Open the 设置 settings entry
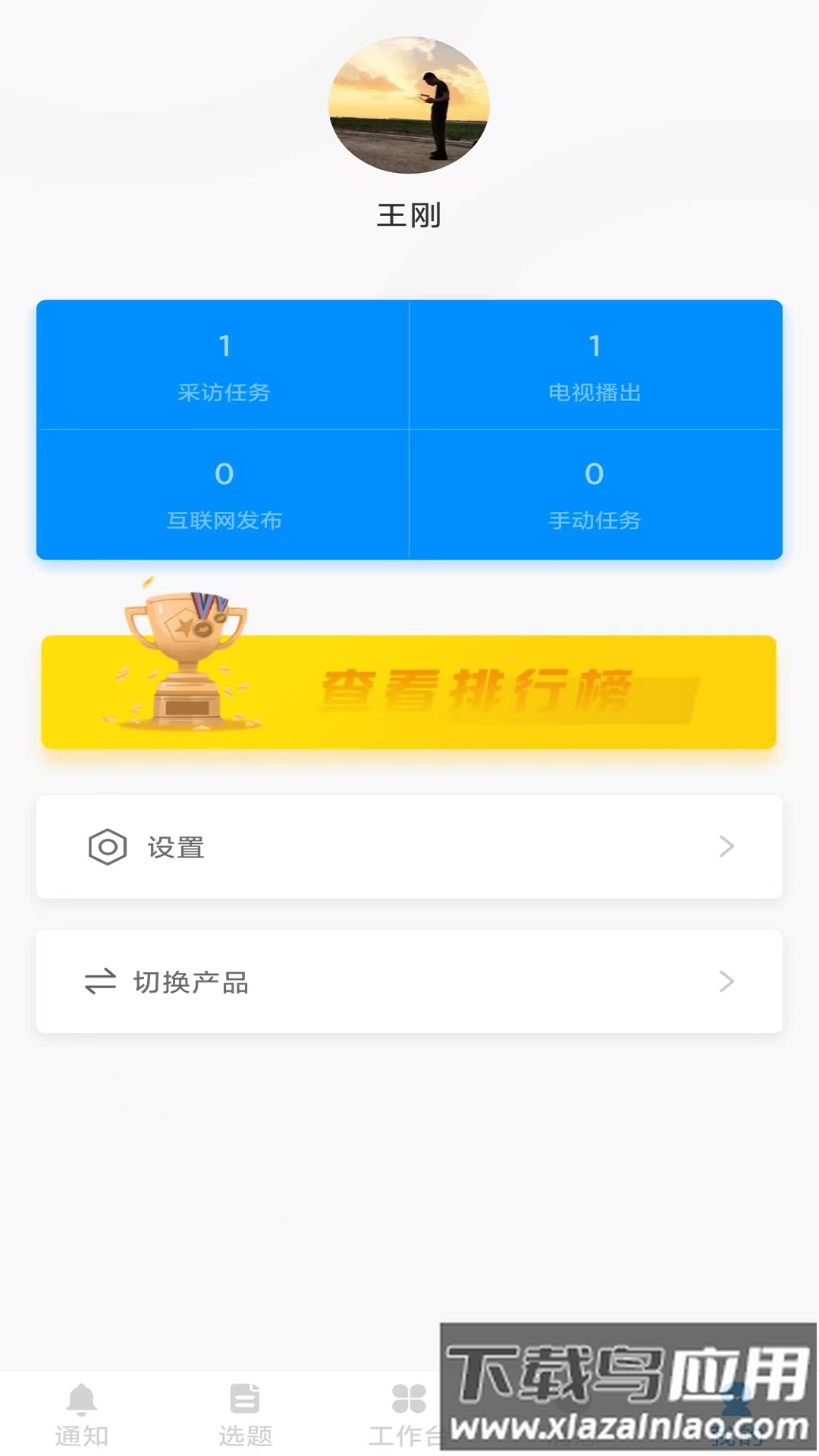 click(x=409, y=847)
